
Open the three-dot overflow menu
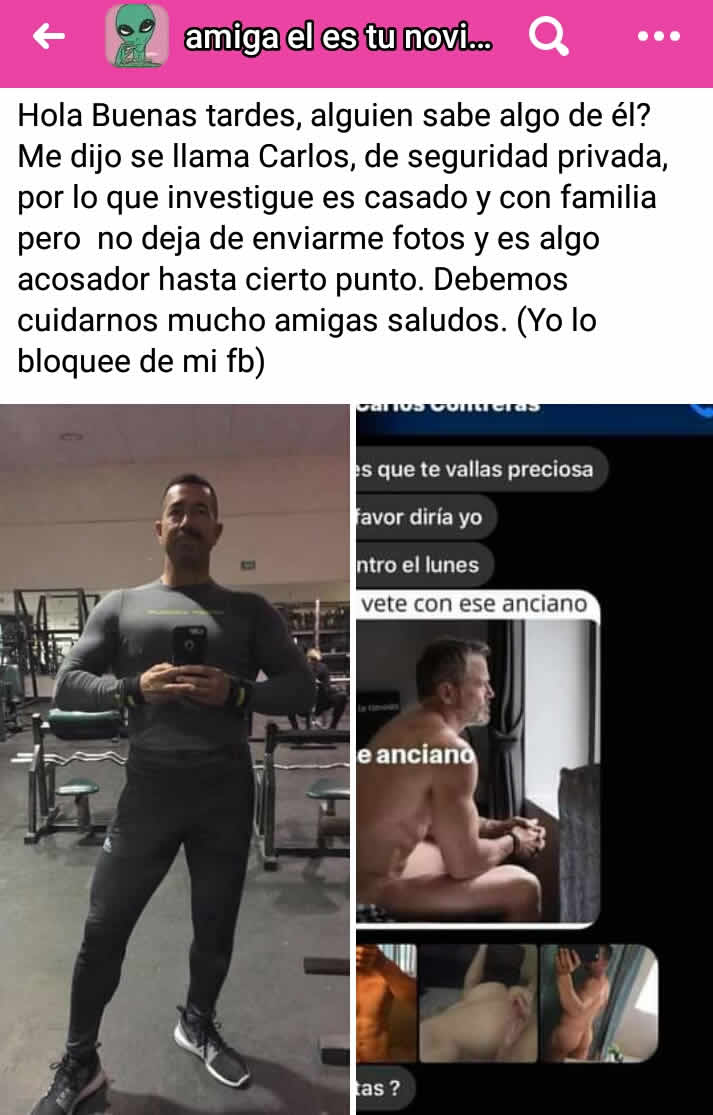[658, 37]
